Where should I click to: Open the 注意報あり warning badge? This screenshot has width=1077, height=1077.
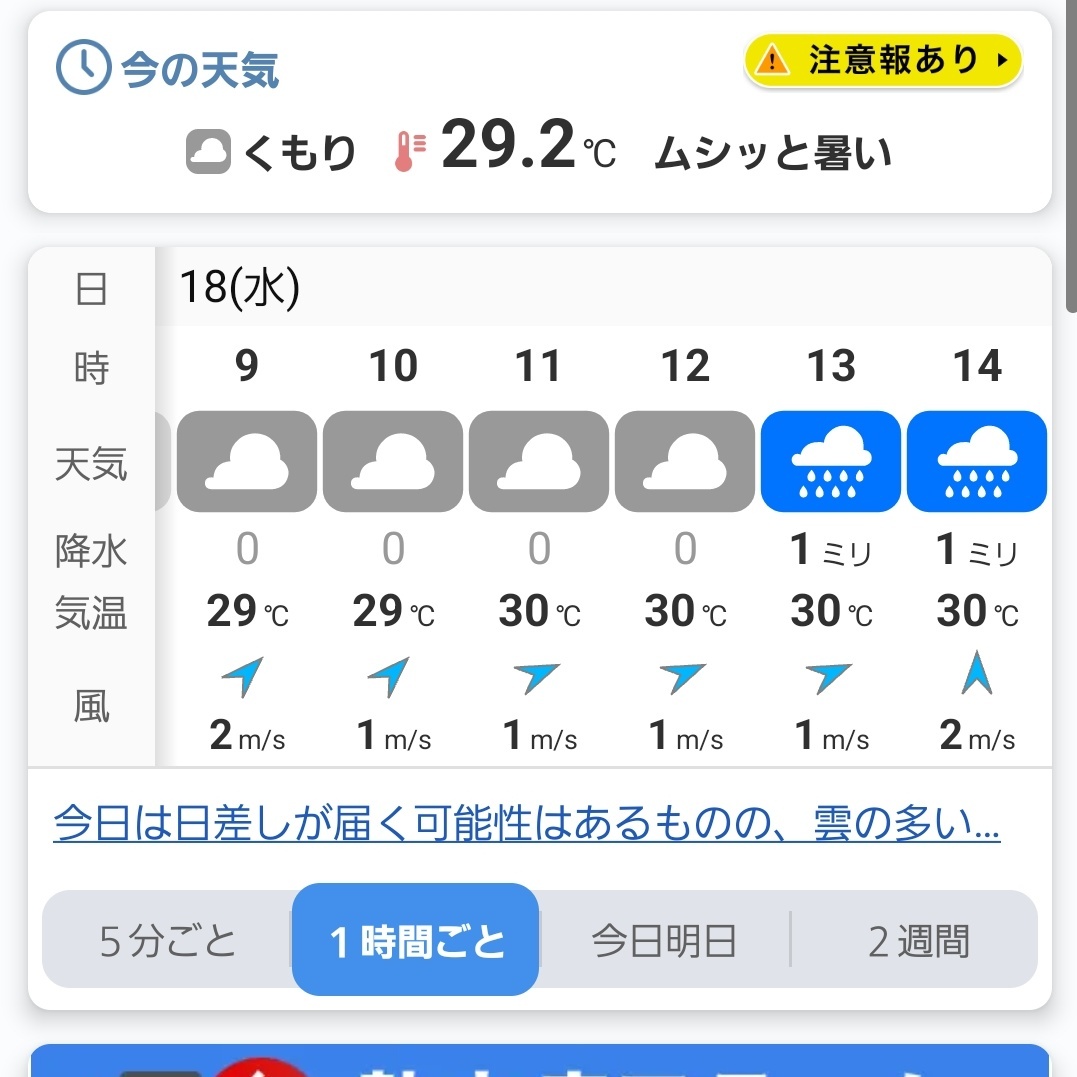pyautogui.click(x=883, y=62)
